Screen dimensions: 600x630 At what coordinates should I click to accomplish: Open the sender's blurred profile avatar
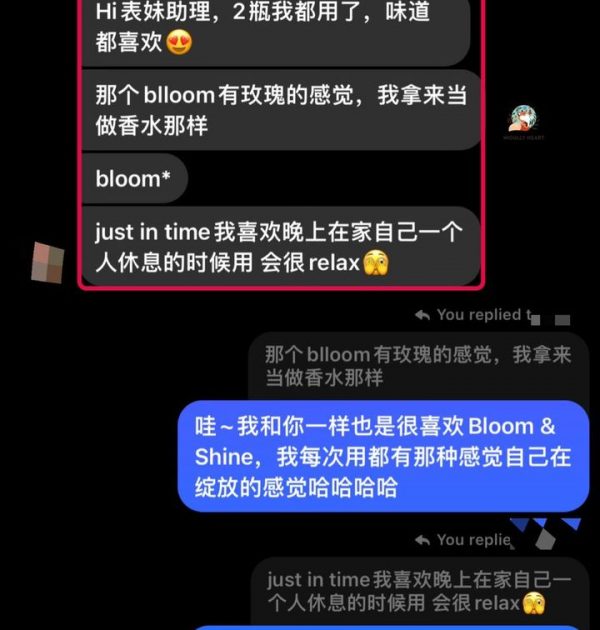point(48,262)
